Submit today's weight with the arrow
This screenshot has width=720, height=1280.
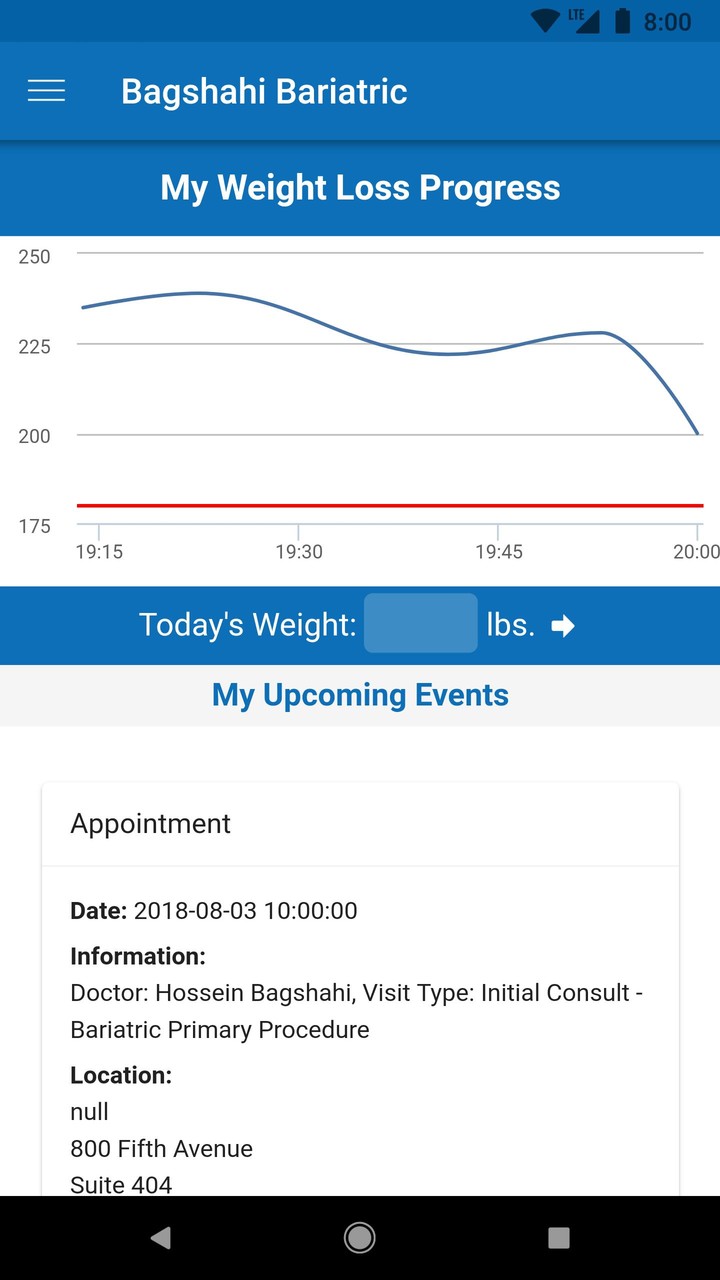(x=563, y=626)
